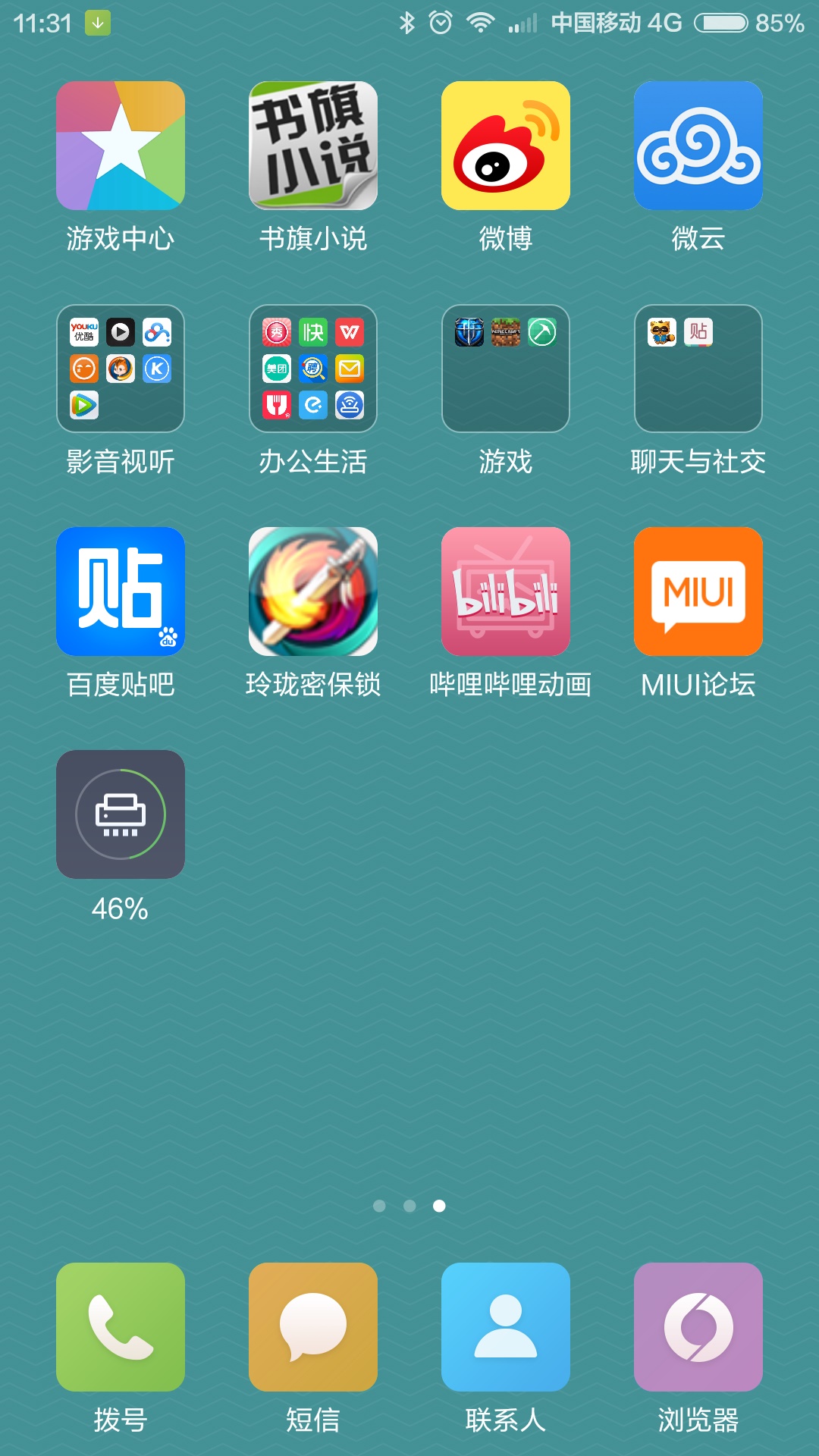Tap the download arrow in the status bar
Viewport: 819px width, 1456px height.
pos(99,24)
